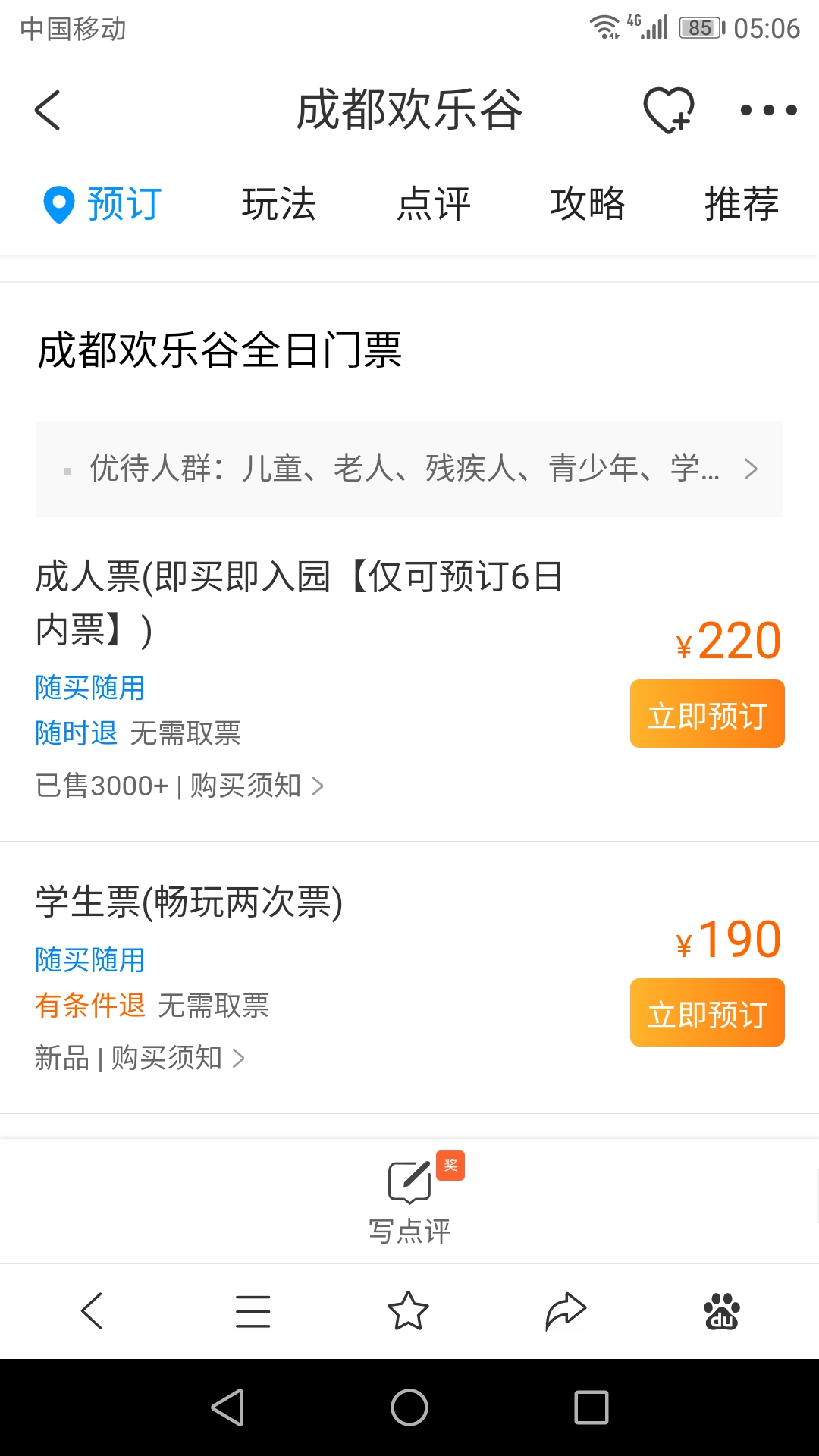
Task: Share this page via the arrow icon
Action: 566,1310
